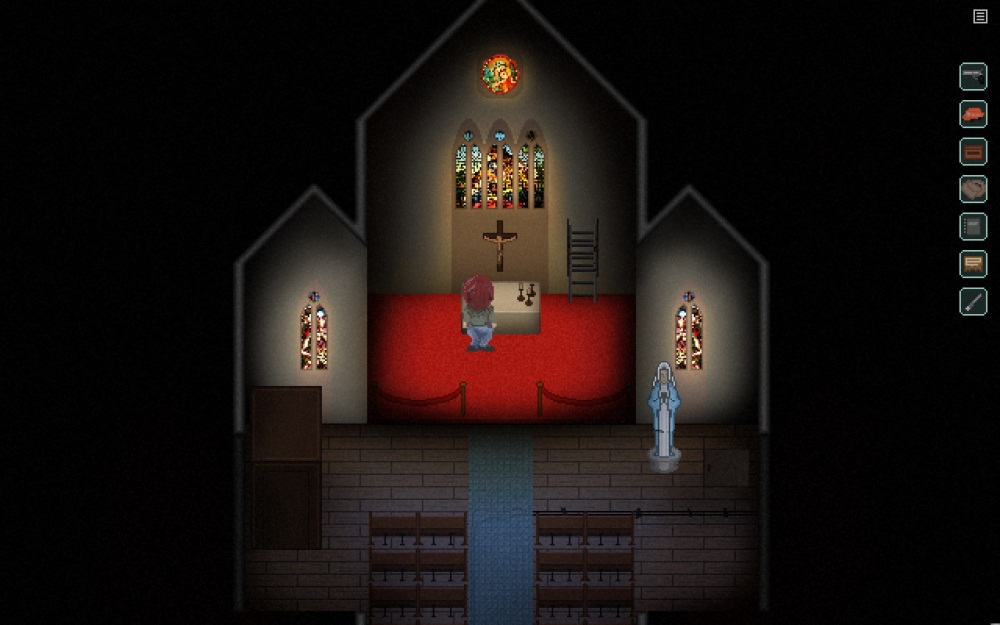Select the crumpled cloth inventory item
Viewport: 1000px width, 625px height.
(973, 189)
